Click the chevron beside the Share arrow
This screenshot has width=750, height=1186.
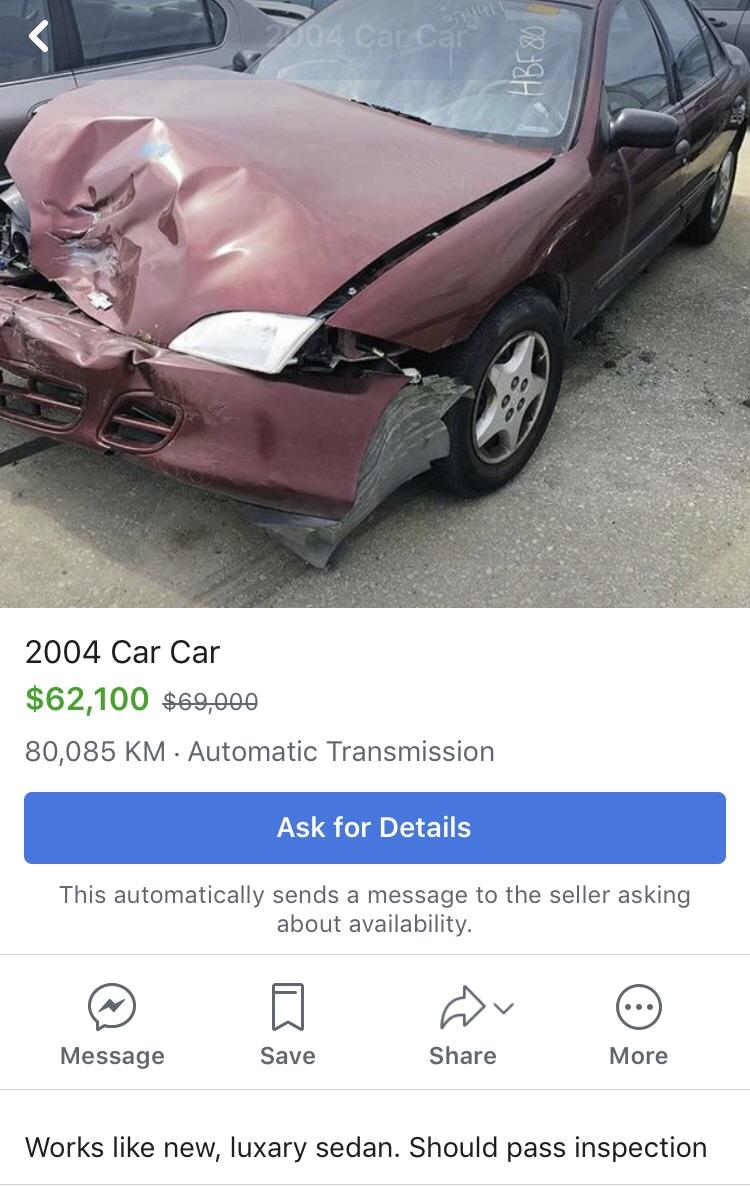pos(500,1005)
